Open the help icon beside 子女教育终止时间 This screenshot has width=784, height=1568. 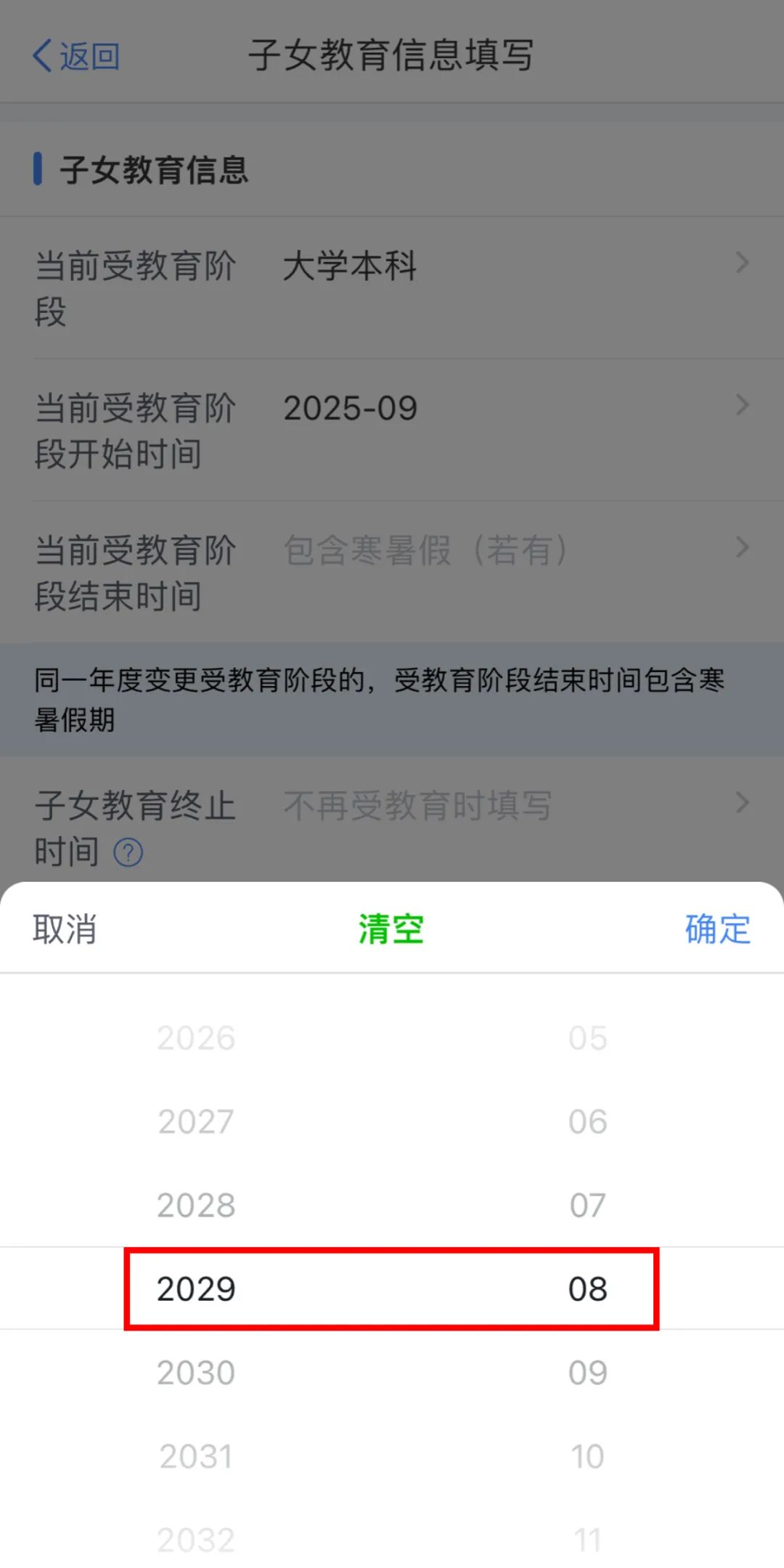[128, 852]
